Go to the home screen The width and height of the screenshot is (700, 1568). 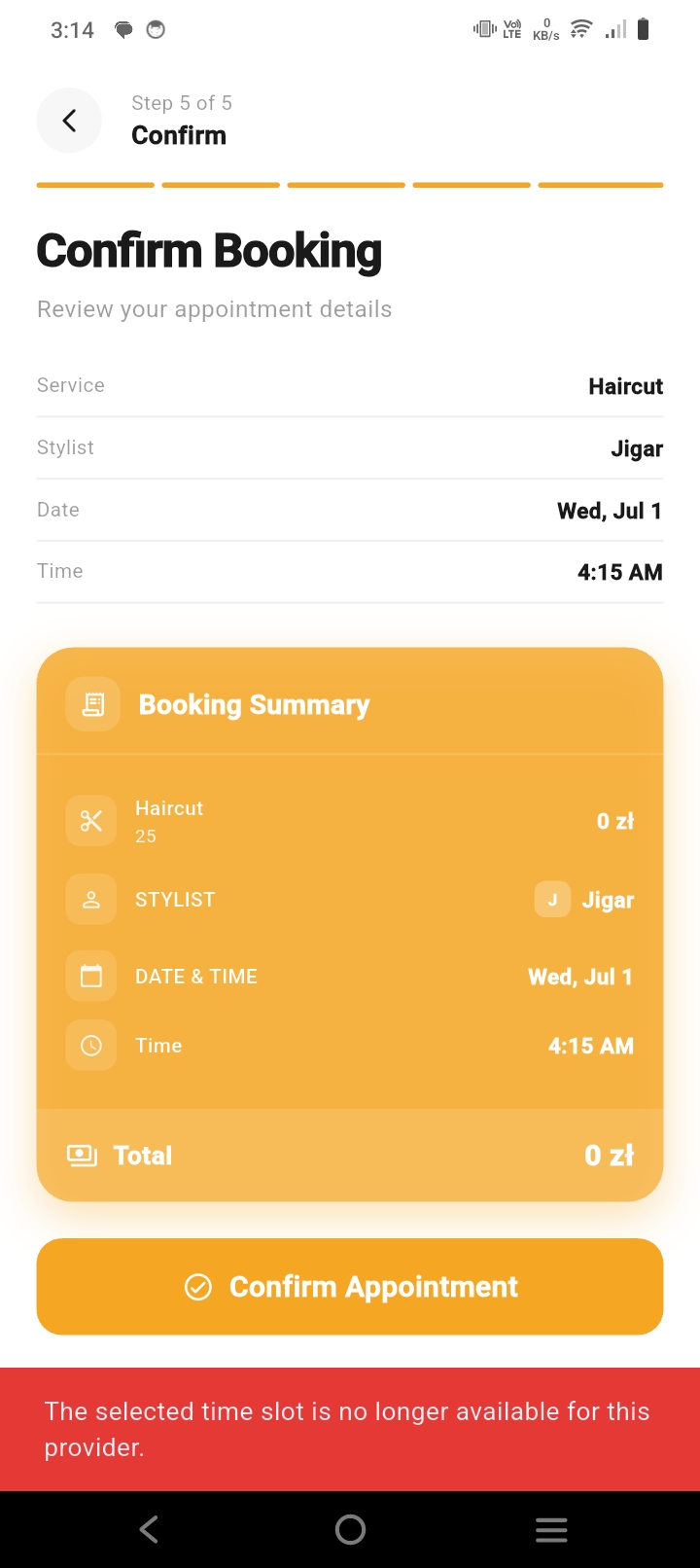point(350,1529)
